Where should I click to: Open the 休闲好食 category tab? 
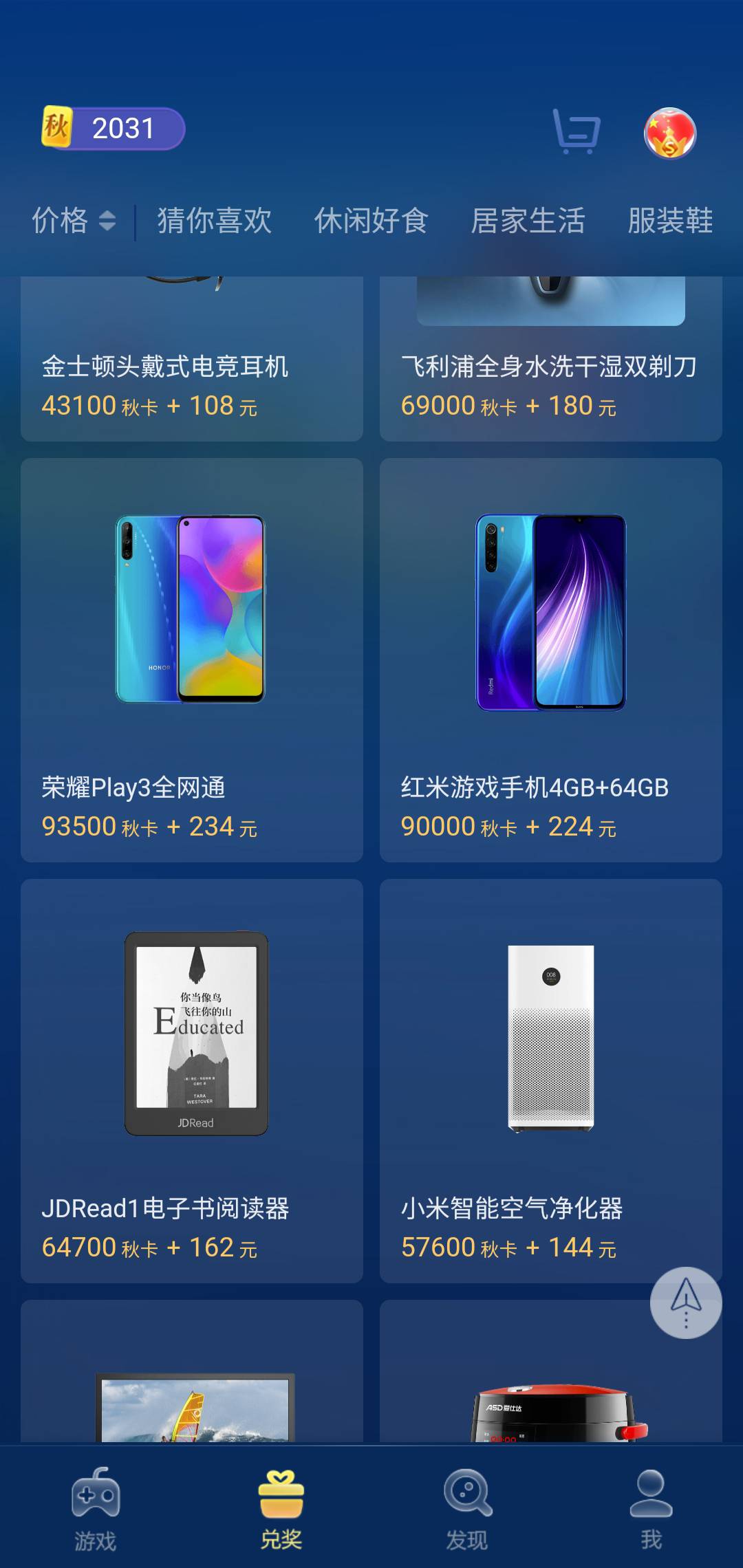[x=371, y=220]
